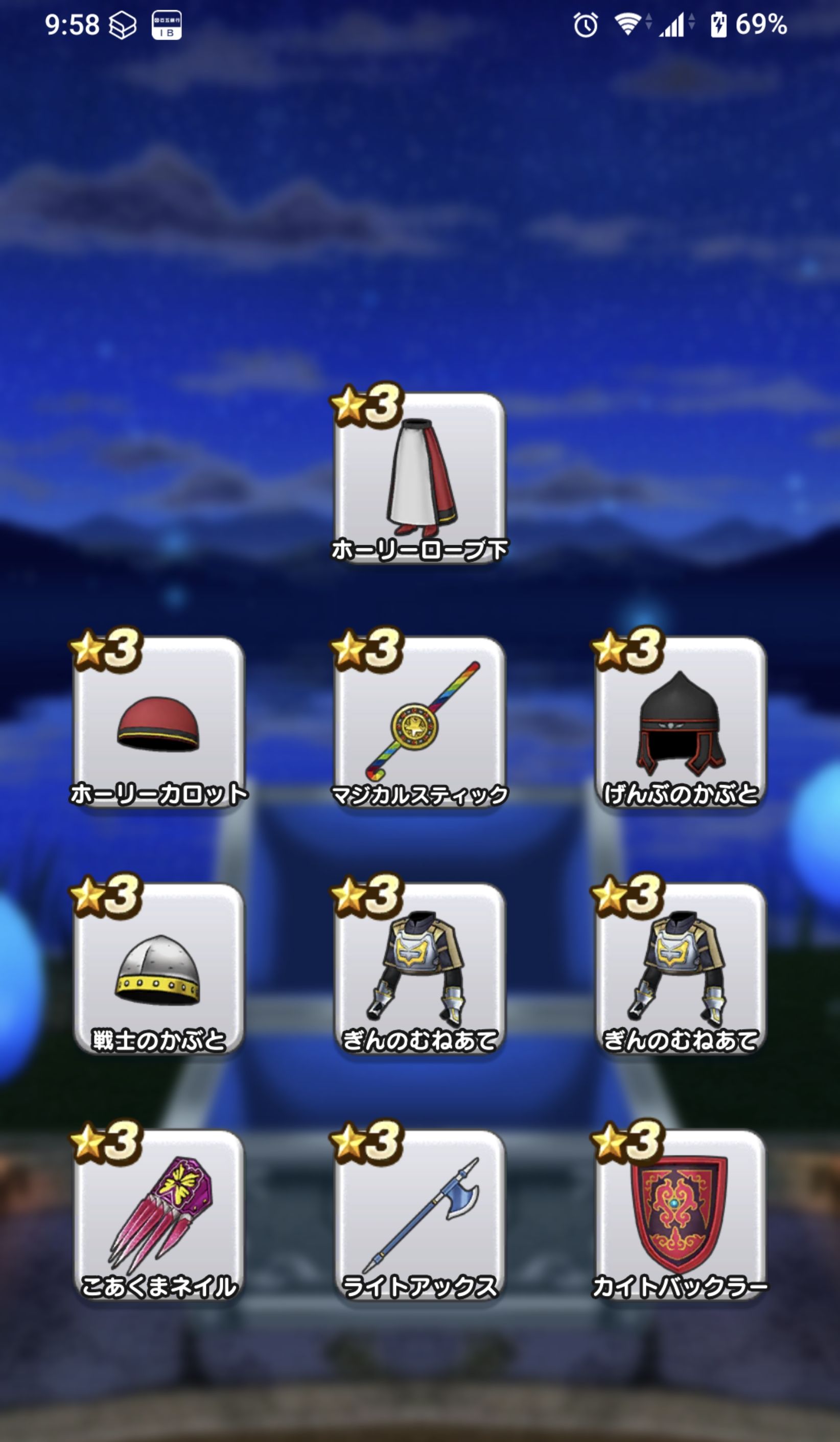The image size is (840, 1442).
Task: Tap the げんぶのかぶと helmet tile
Action: (x=681, y=722)
